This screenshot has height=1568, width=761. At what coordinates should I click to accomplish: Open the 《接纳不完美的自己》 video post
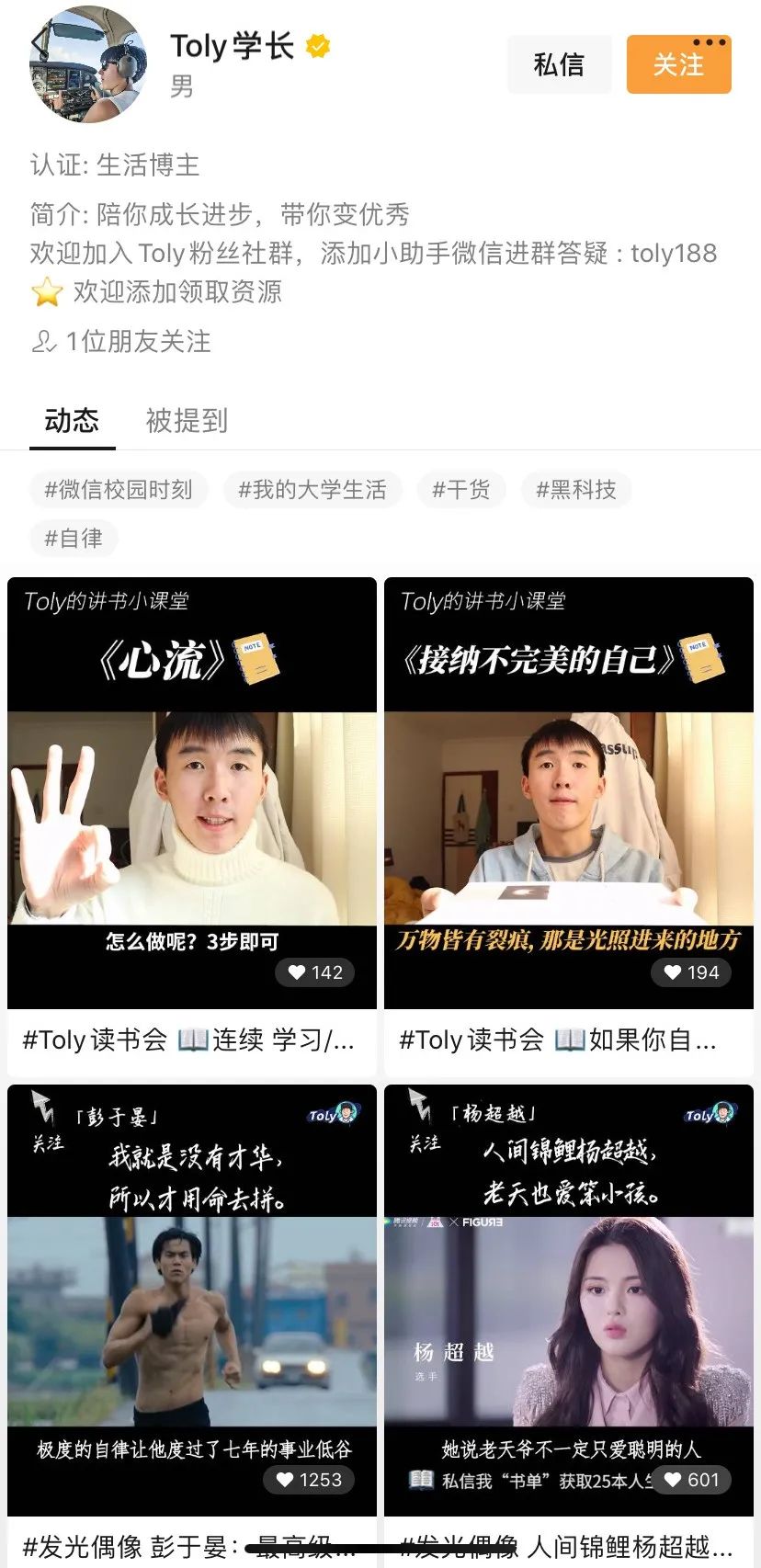point(569,809)
